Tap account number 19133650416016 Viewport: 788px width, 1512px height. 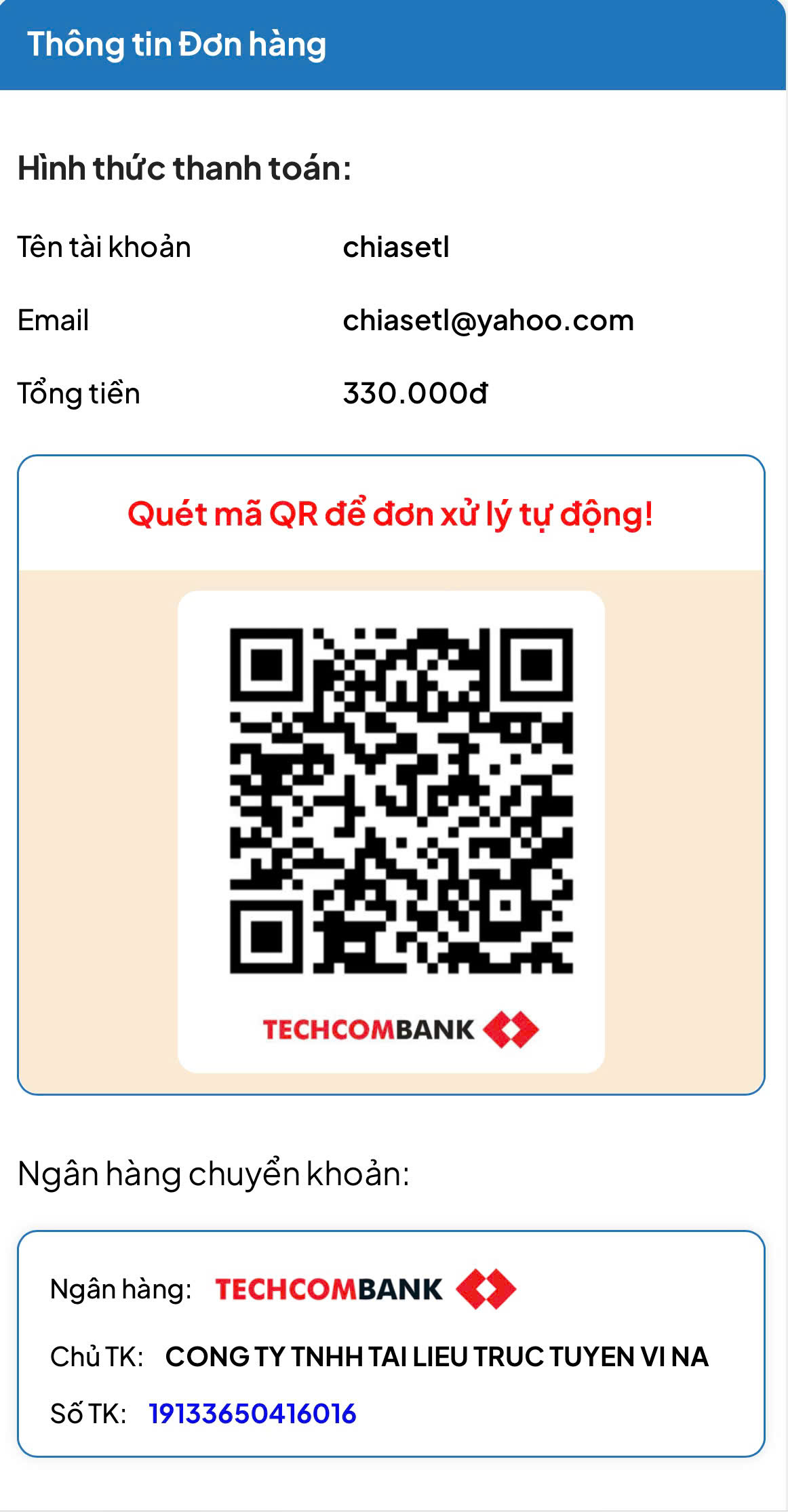click(x=252, y=1414)
